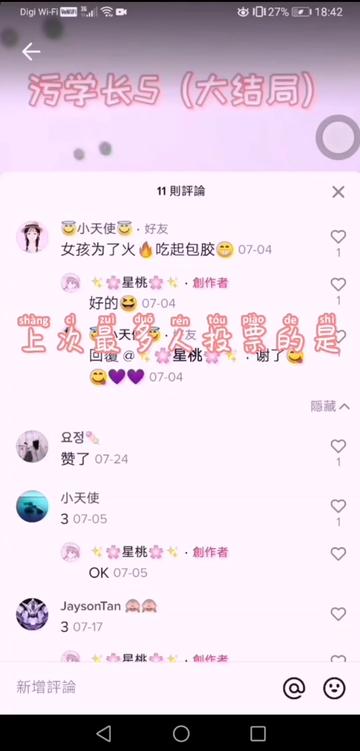The image size is (360, 751).
Task: Open the emoji picker
Action: (x=334, y=688)
